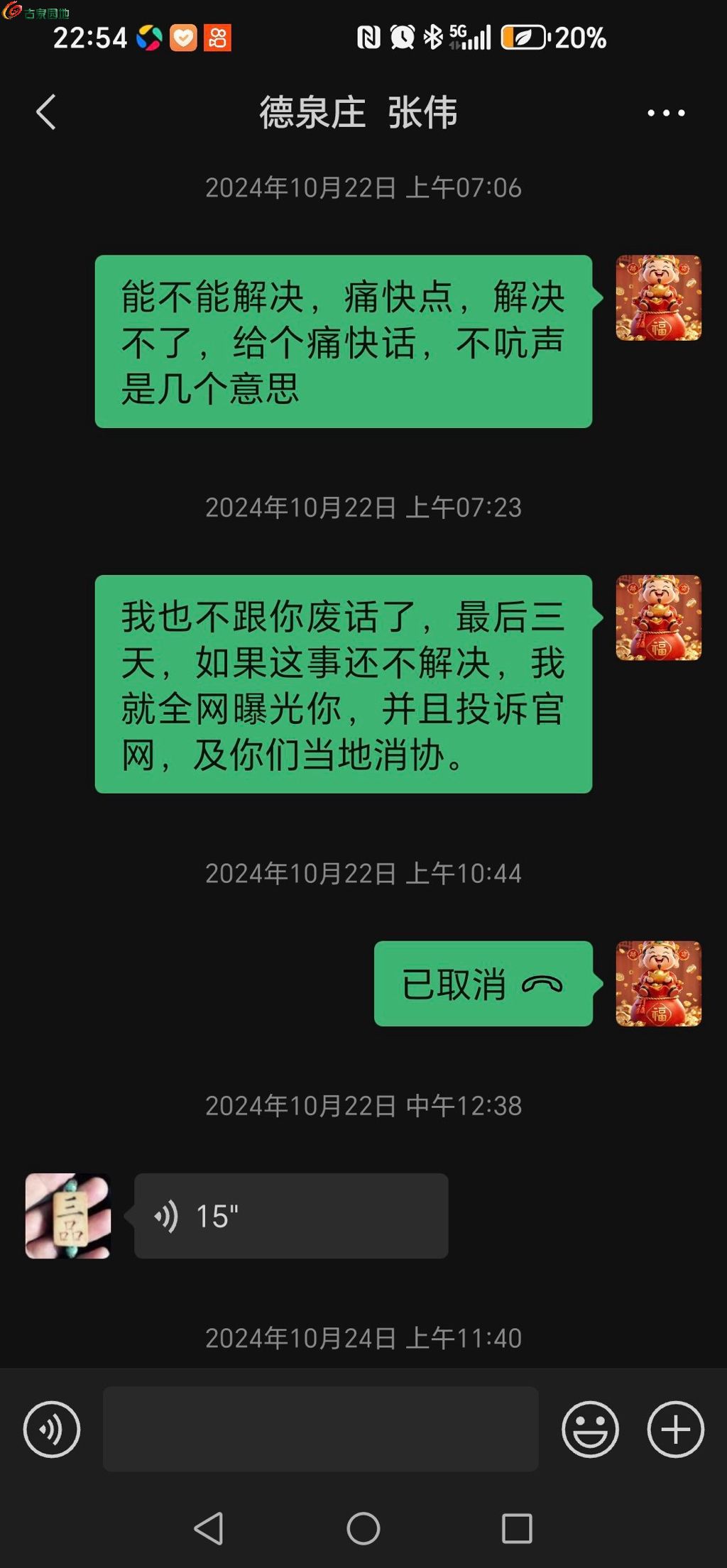This screenshot has height=1568, width=727.
Task: Open the emoji picker
Action: [x=590, y=1429]
